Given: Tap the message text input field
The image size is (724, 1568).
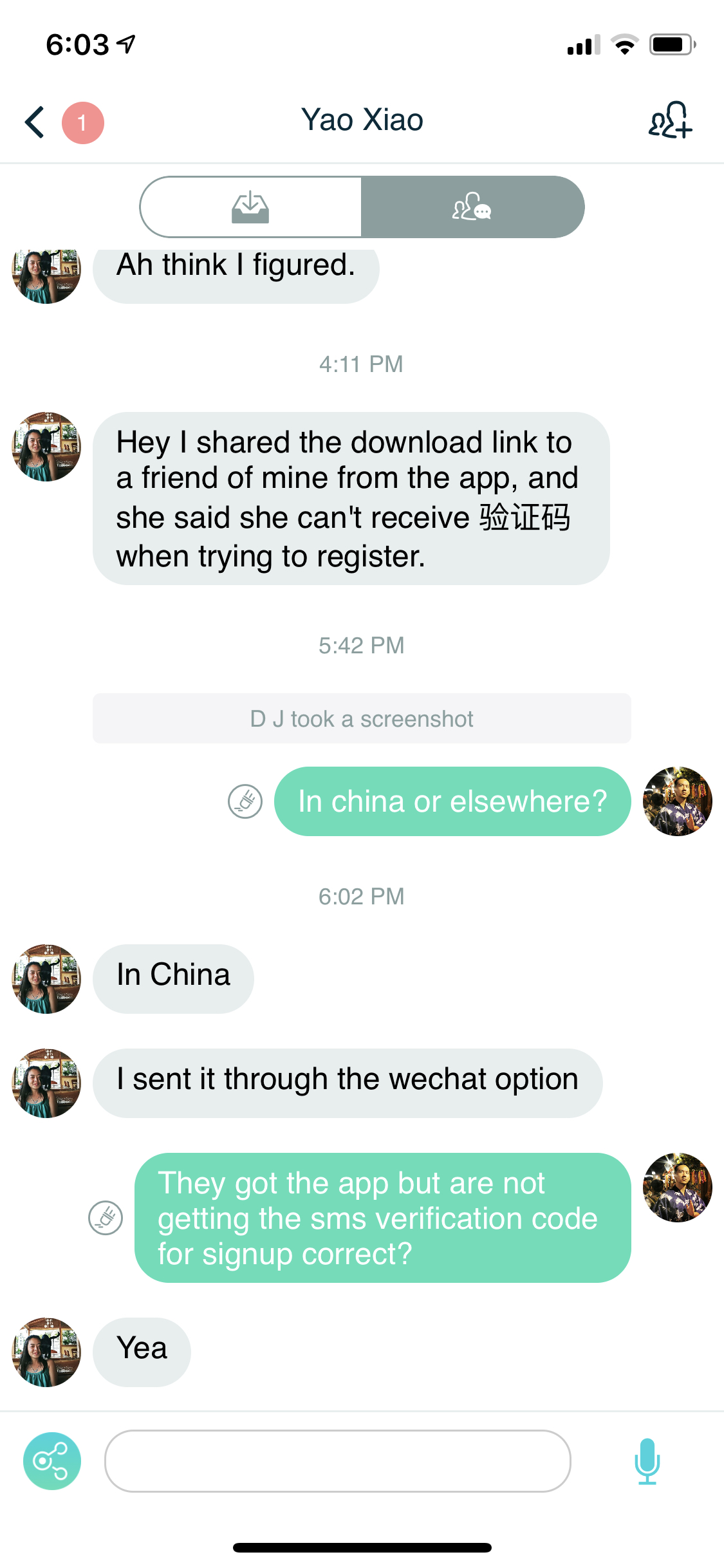Looking at the screenshot, I should coord(338,1461).
